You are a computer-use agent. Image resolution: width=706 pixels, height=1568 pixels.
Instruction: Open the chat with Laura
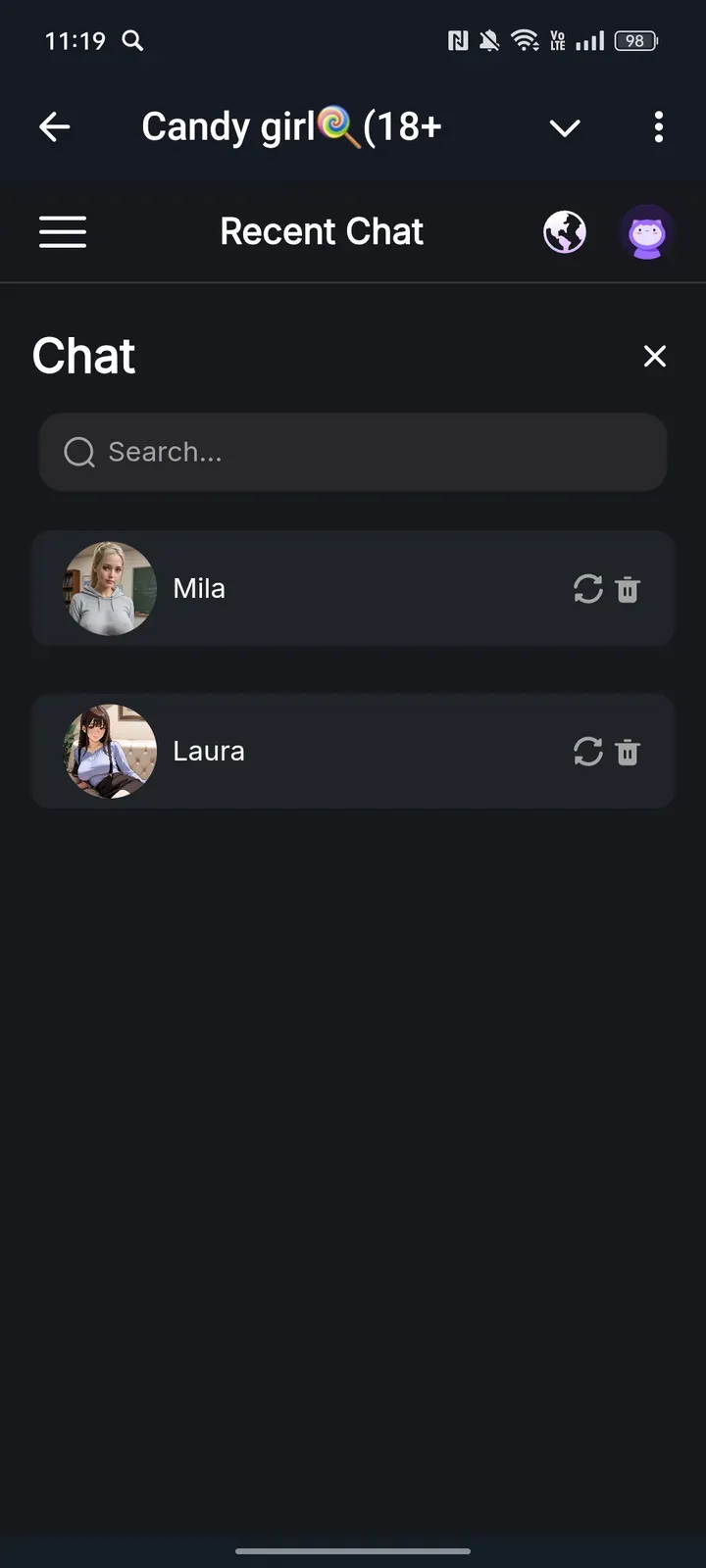click(x=294, y=752)
